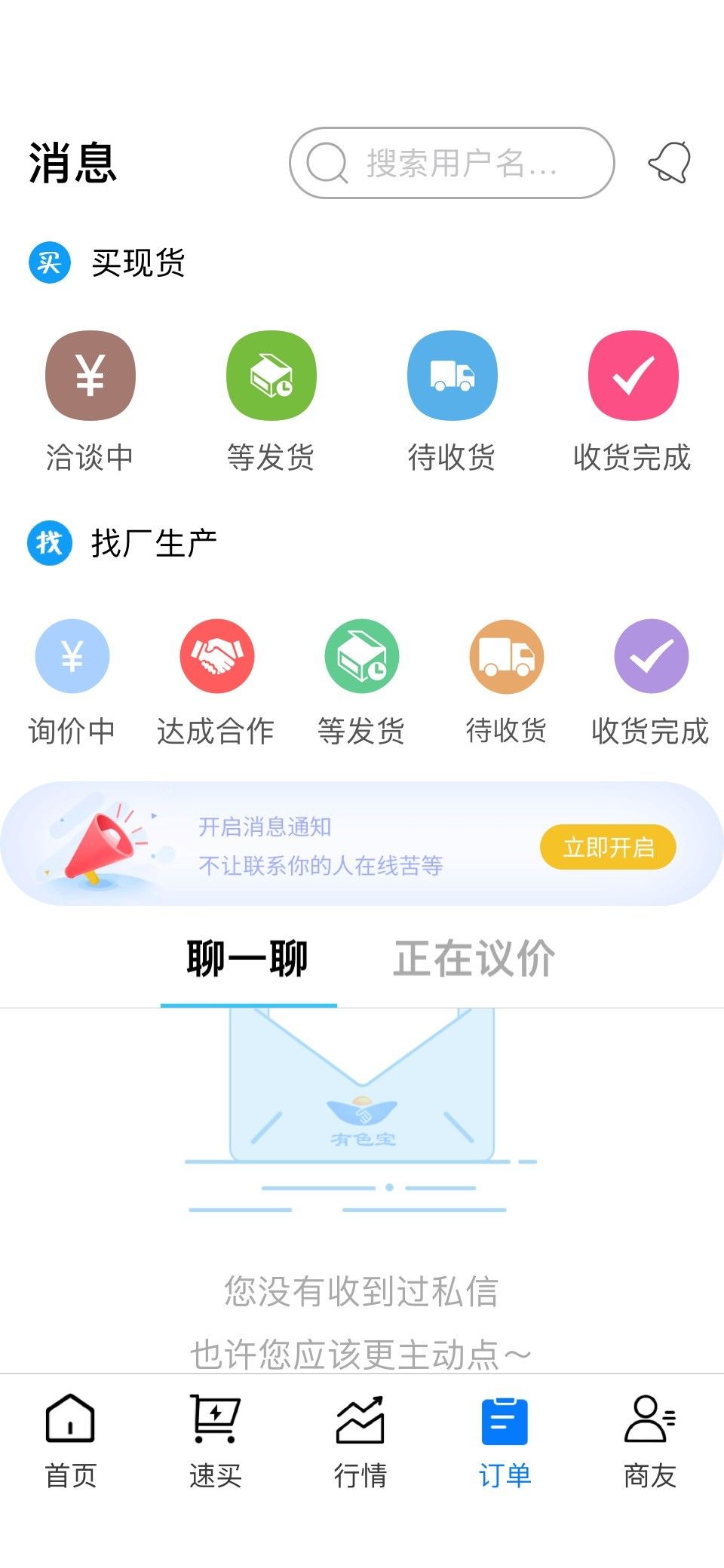View 待收货 under 找厂生产
This screenshot has width=724, height=1568.
tap(506, 683)
